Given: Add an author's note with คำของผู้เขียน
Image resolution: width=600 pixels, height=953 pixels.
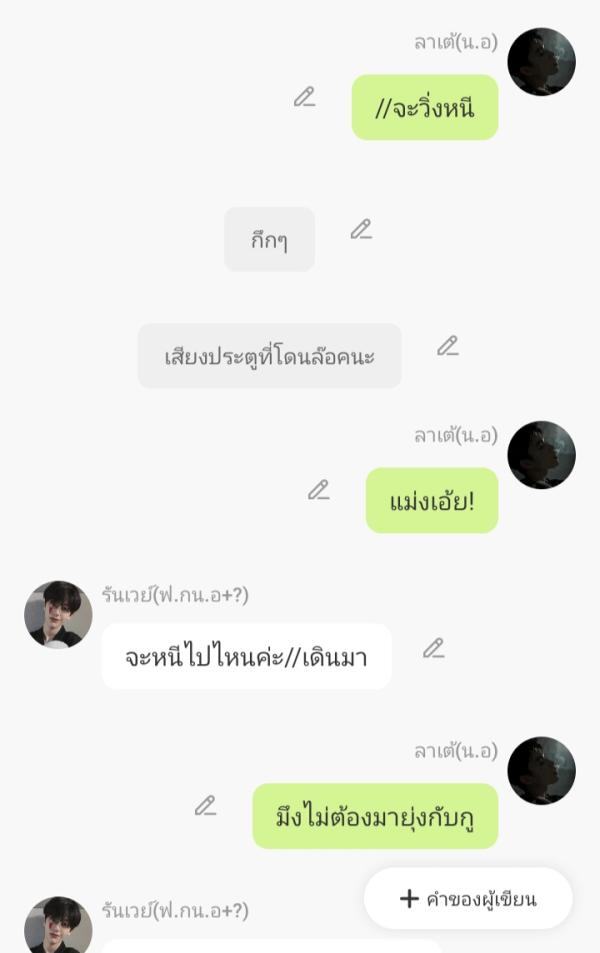Looking at the screenshot, I should click(468, 898).
